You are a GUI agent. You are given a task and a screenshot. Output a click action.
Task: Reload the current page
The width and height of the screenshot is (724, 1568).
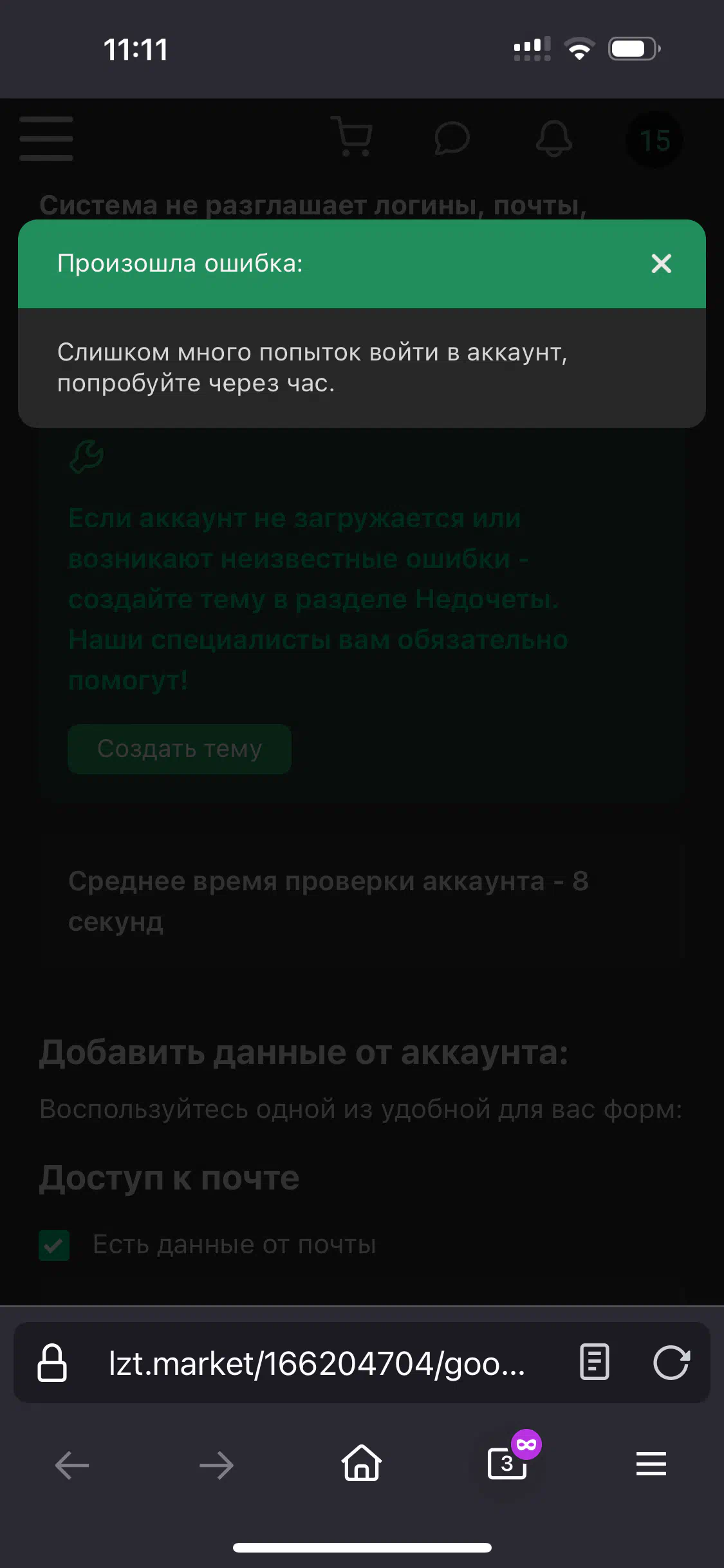tap(671, 1362)
